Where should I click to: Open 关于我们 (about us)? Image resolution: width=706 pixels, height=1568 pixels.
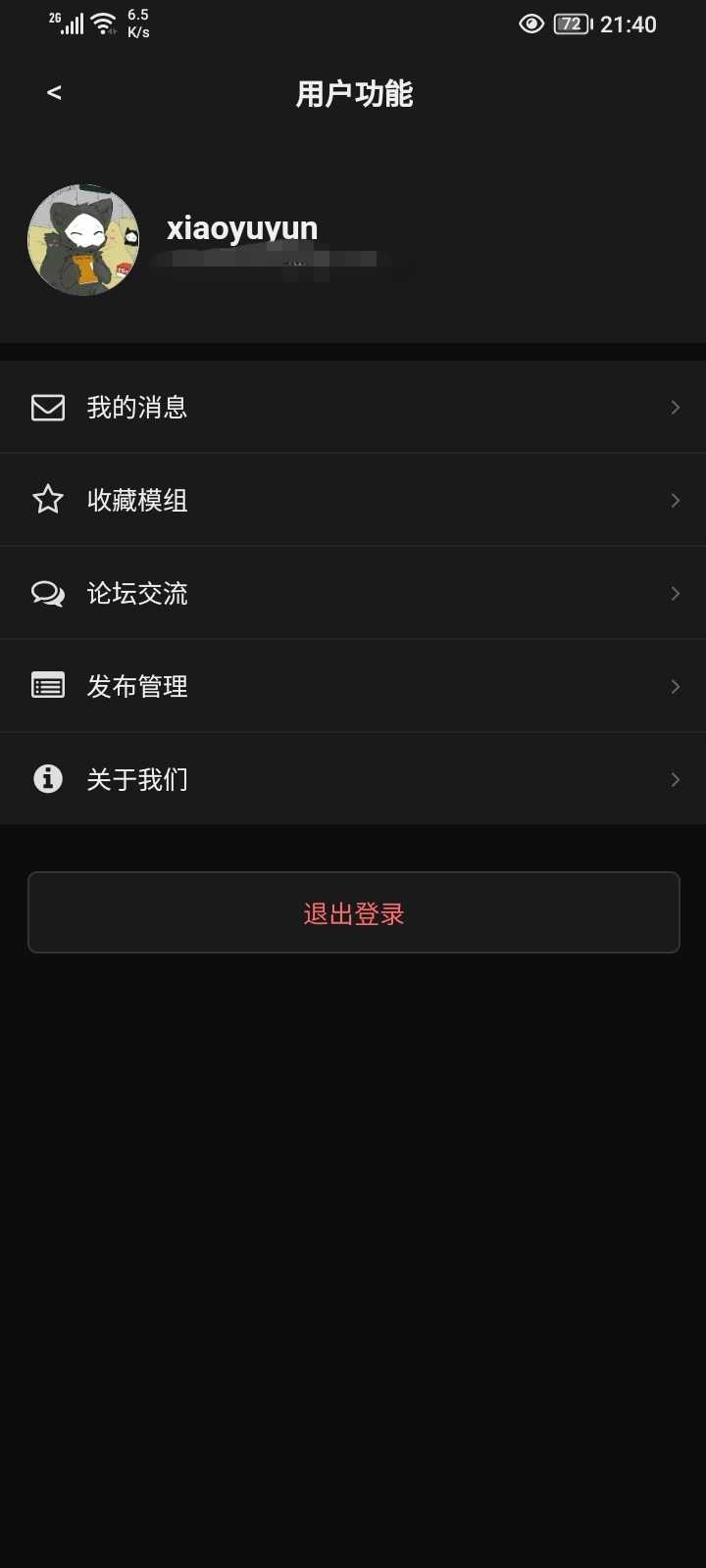(353, 779)
